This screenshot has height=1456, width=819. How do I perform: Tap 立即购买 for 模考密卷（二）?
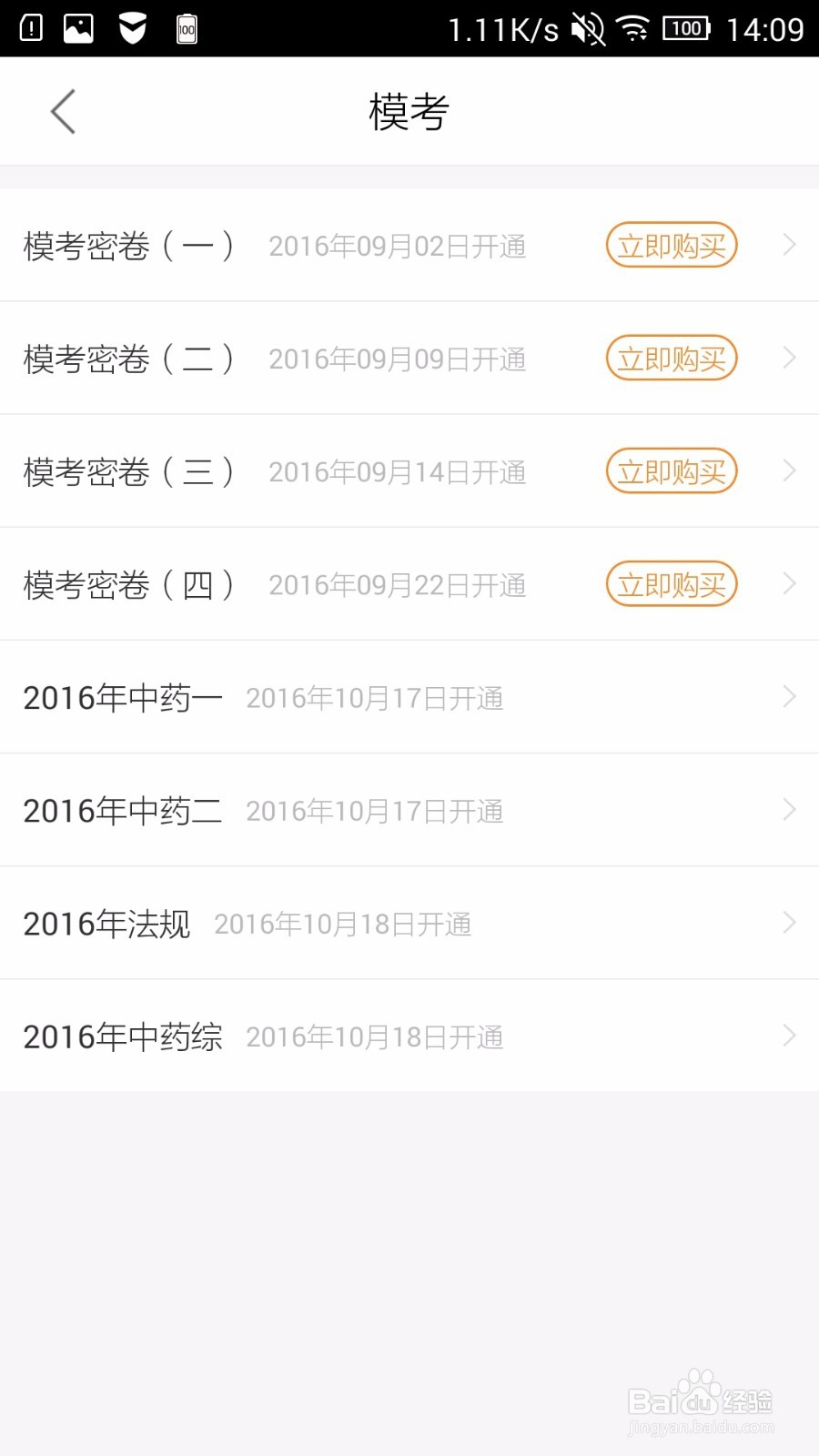click(671, 358)
